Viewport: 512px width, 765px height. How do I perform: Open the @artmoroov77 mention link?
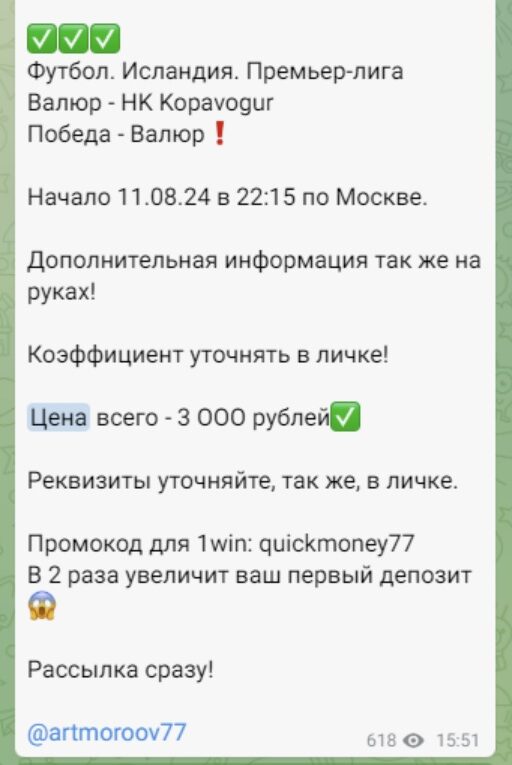click(x=107, y=732)
